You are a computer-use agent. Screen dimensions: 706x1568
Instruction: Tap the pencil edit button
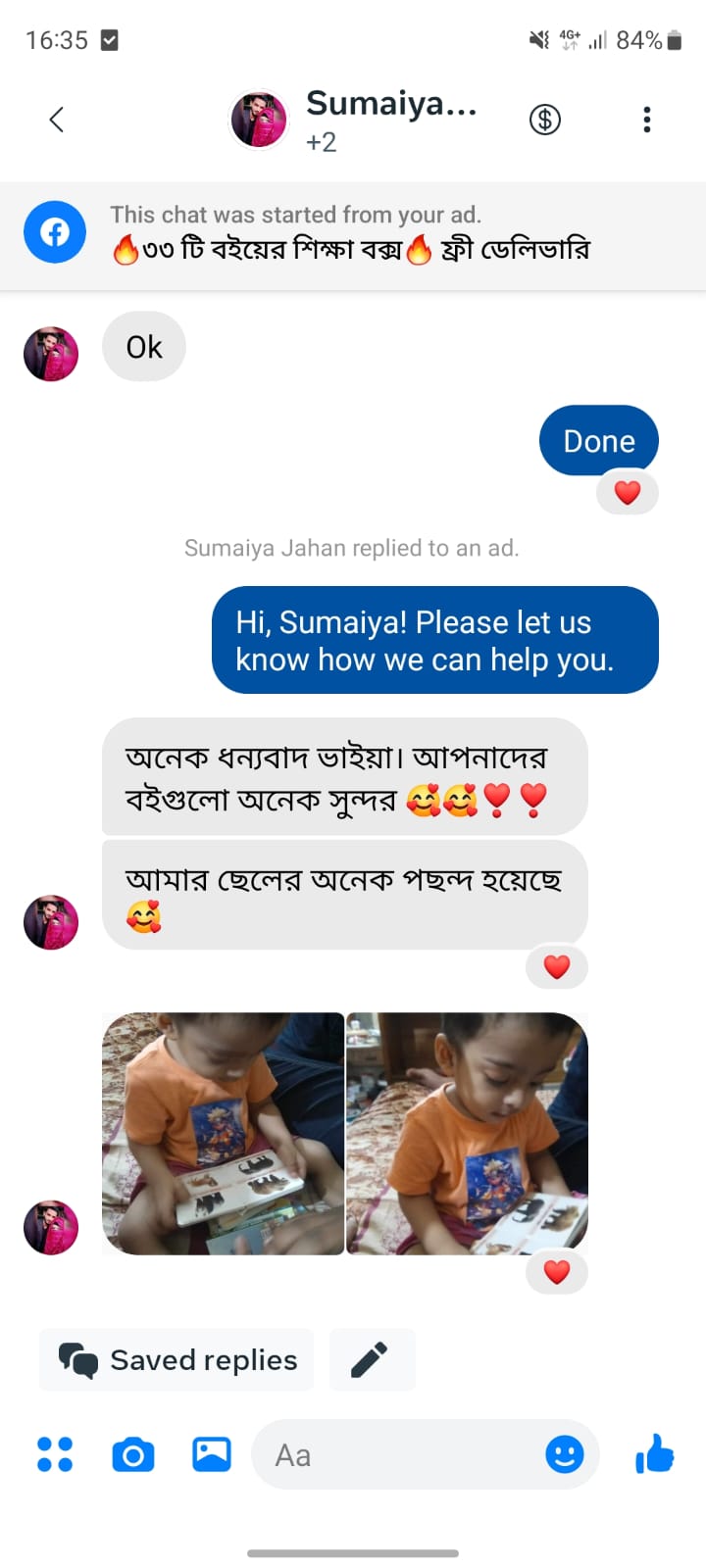(x=371, y=1360)
